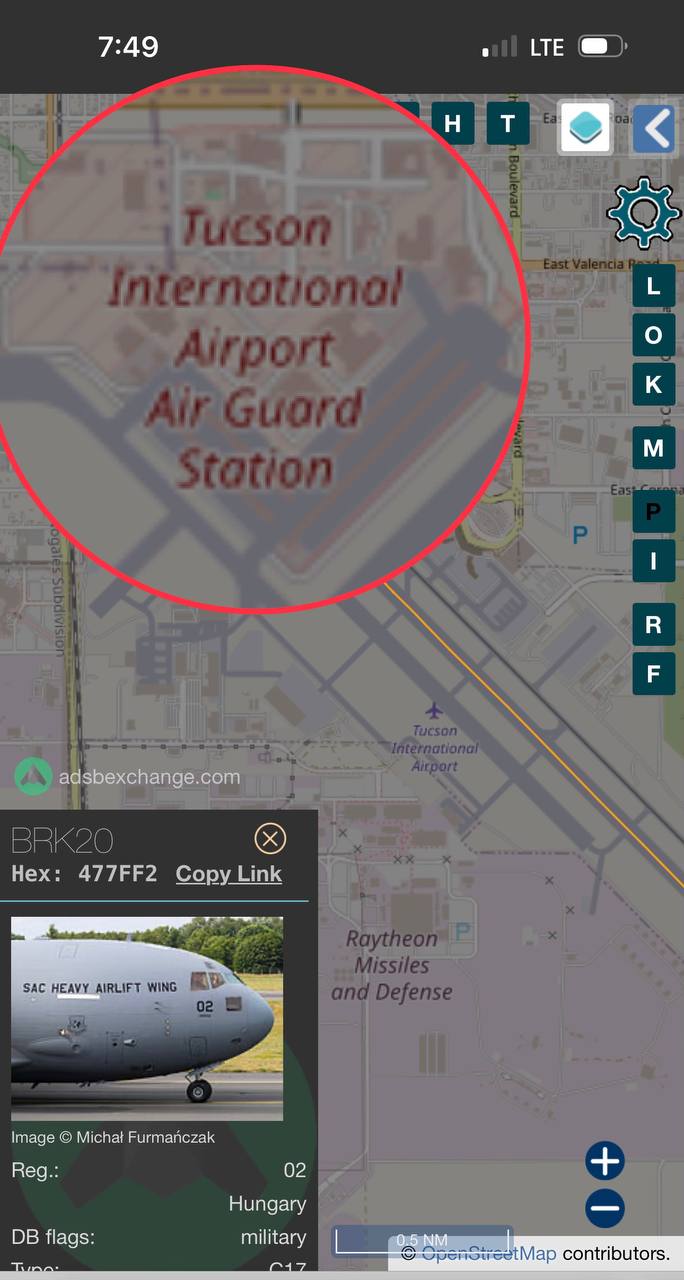Tap the T map button
Viewport: 684px width, 1280px height.
508,124
